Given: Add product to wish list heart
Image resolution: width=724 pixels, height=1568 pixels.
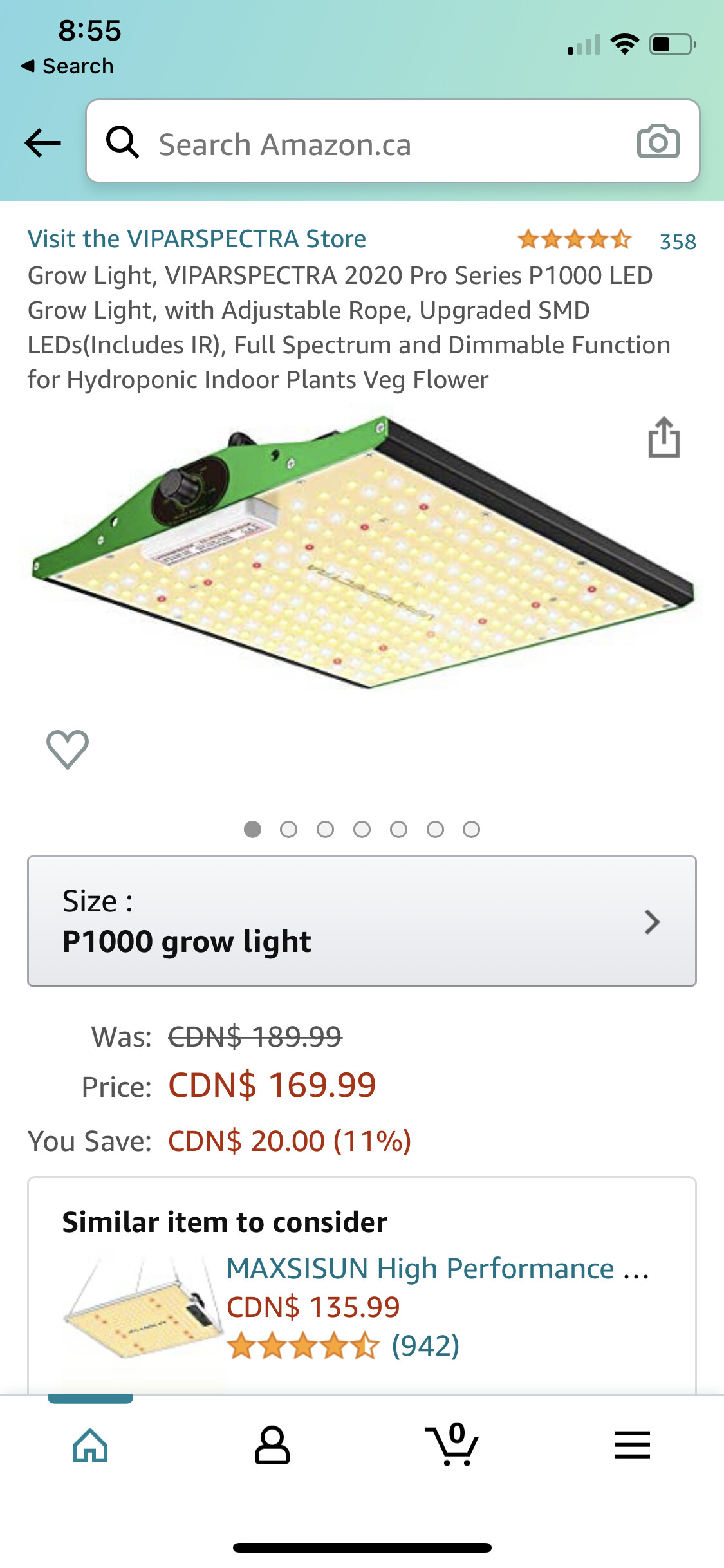Looking at the screenshot, I should tap(68, 749).
